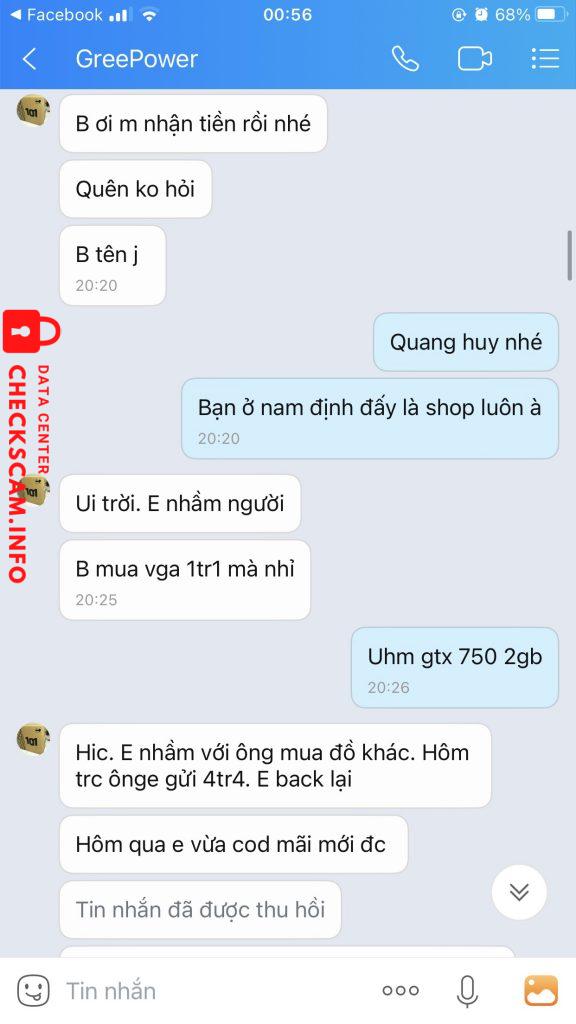
Task: Jump to the latest messages
Action: (519, 891)
